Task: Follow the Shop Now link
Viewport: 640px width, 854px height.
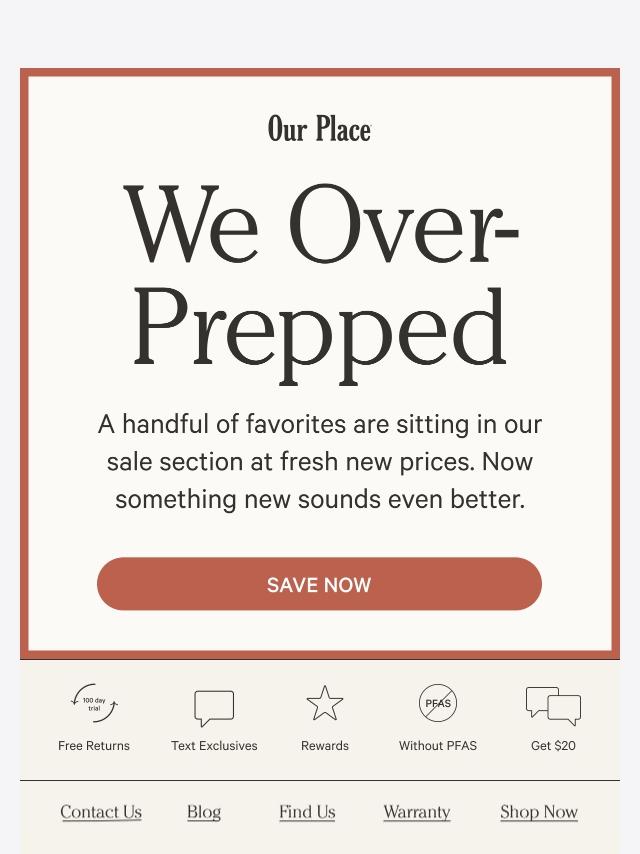Action: pyautogui.click(x=539, y=812)
